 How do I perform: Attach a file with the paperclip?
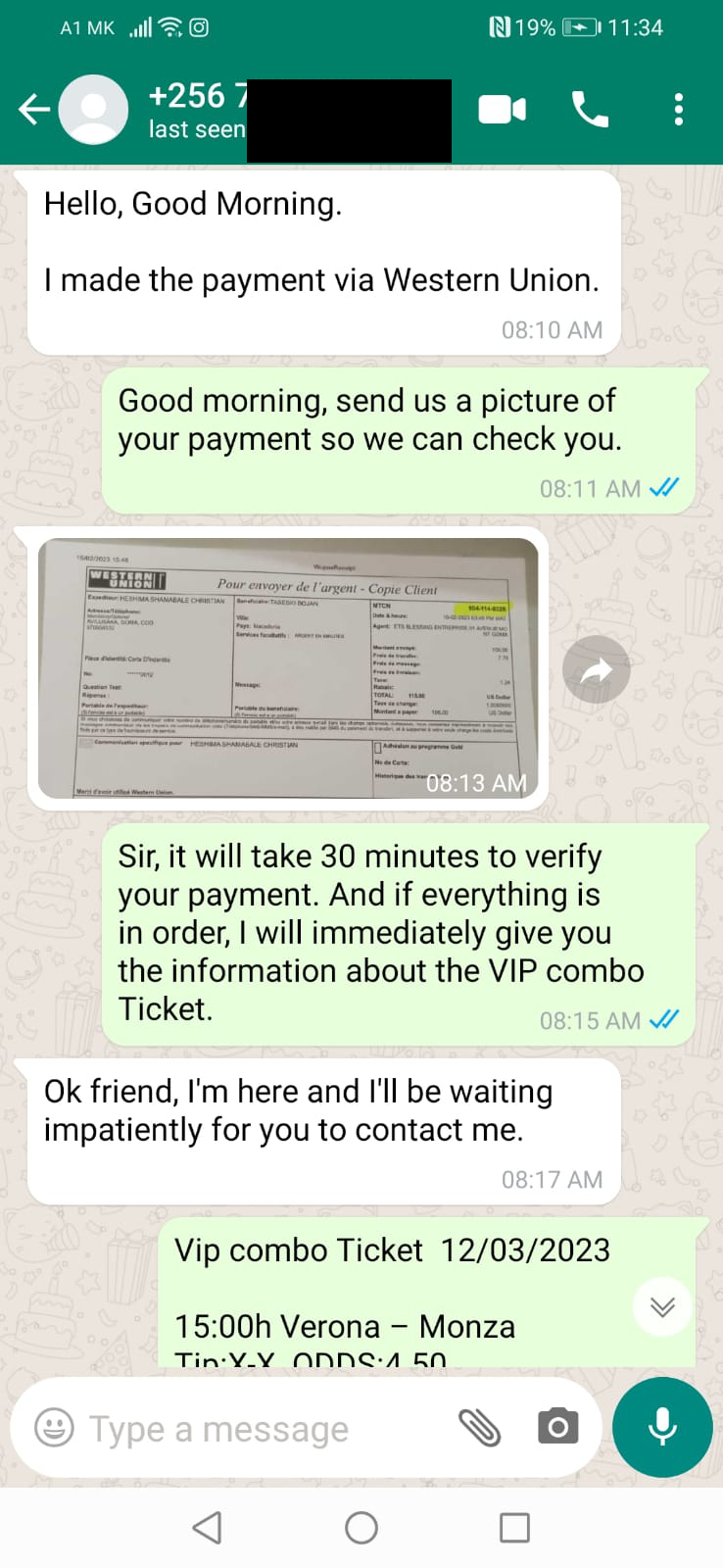tap(480, 1428)
